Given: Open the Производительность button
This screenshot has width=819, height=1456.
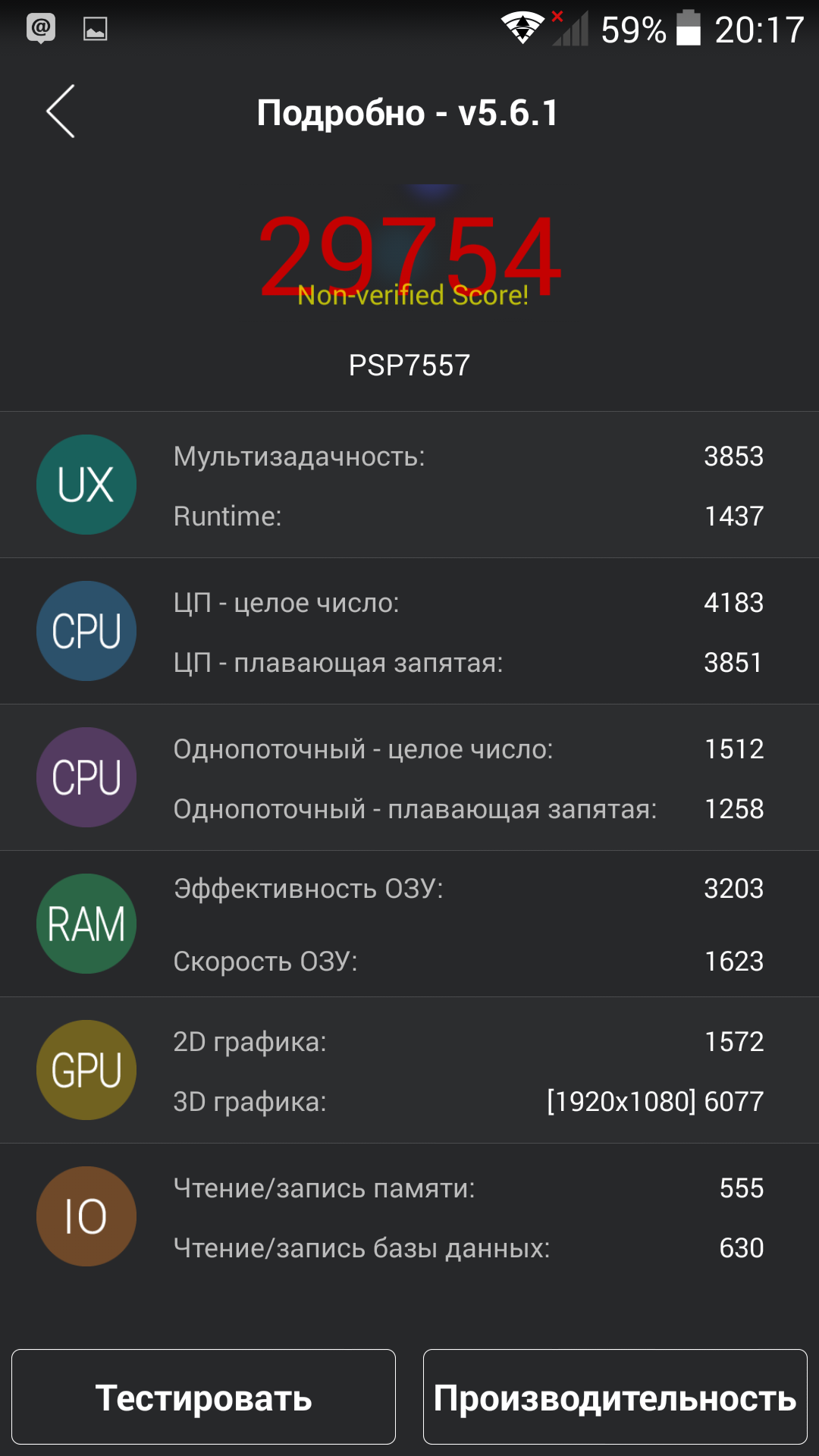Looking at the screenshot, I should pos(615,1397).
